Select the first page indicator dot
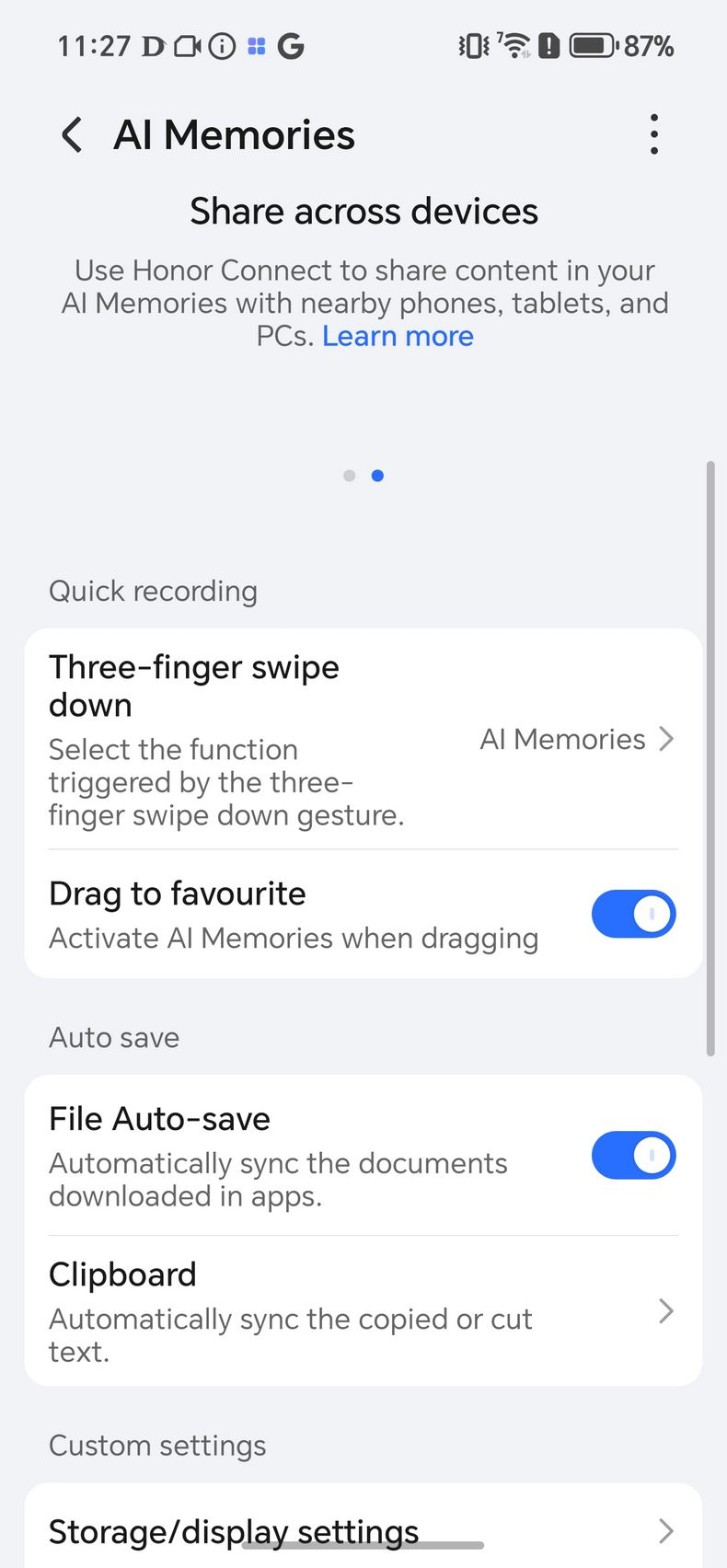Image resolution: width=727 pixels, height=1568 pixels. [349, 476]
